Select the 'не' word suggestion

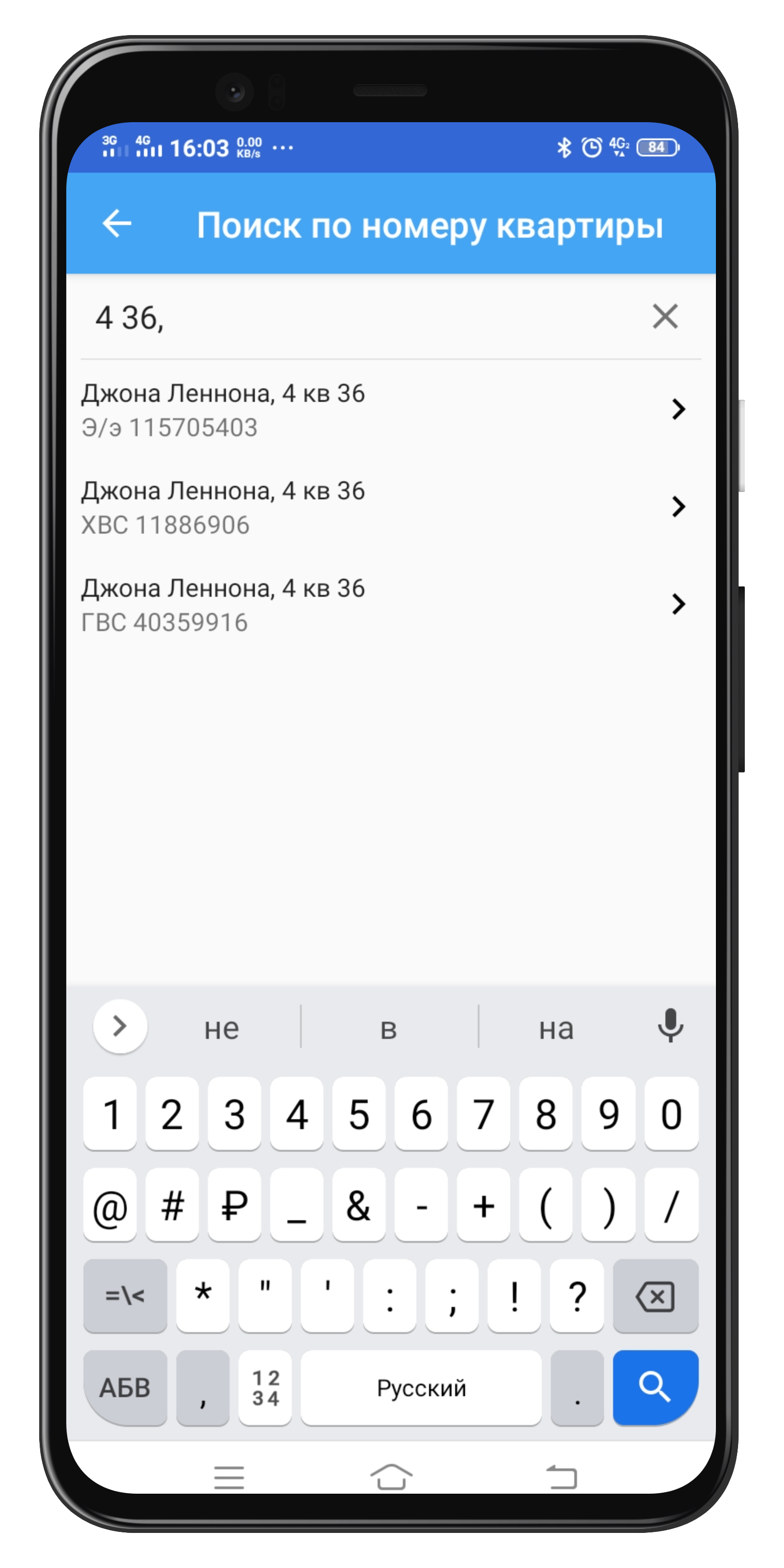[x=222, y=1028]
